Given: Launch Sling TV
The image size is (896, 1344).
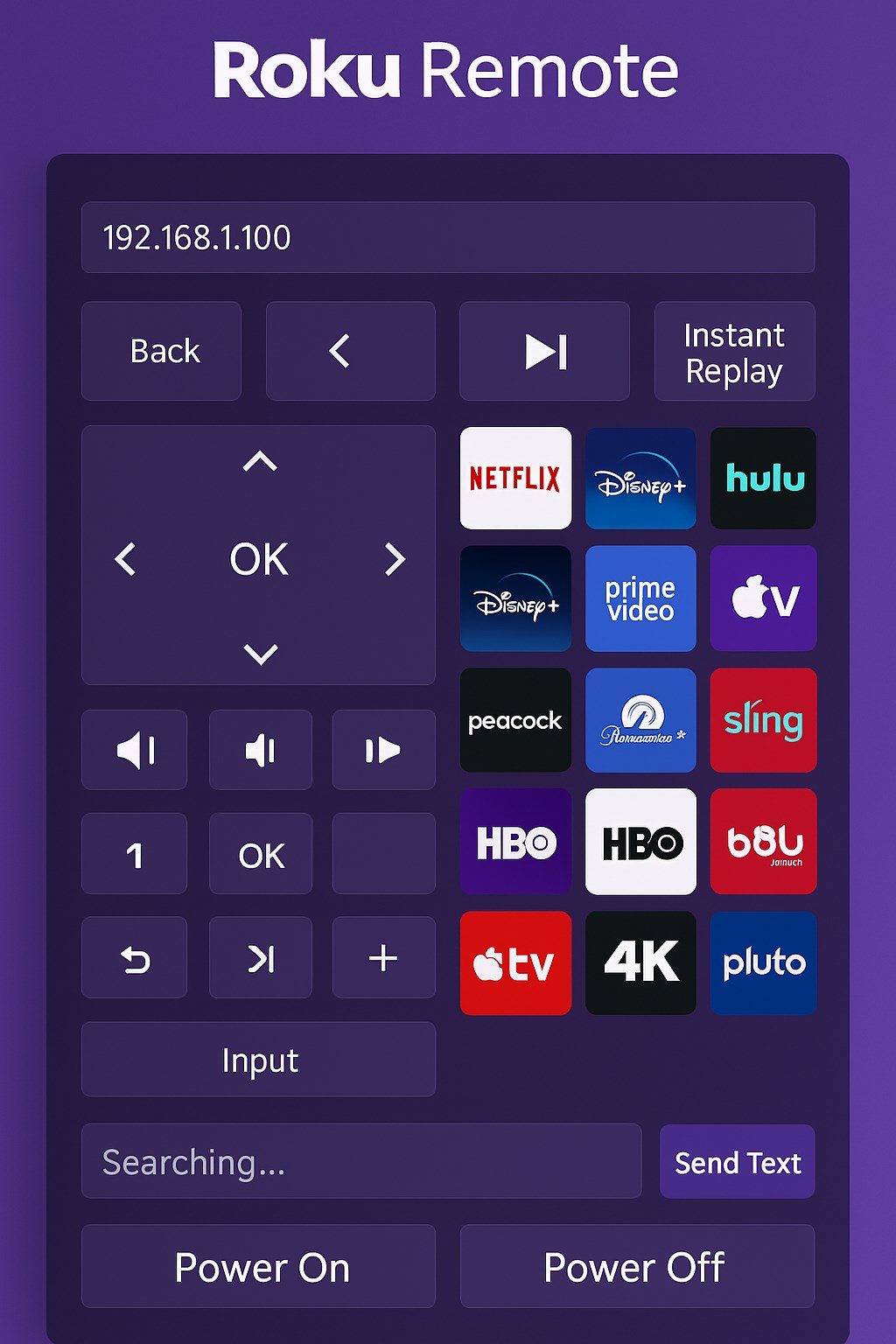Looking at the screenshot, I should click(x=763, y=719).
